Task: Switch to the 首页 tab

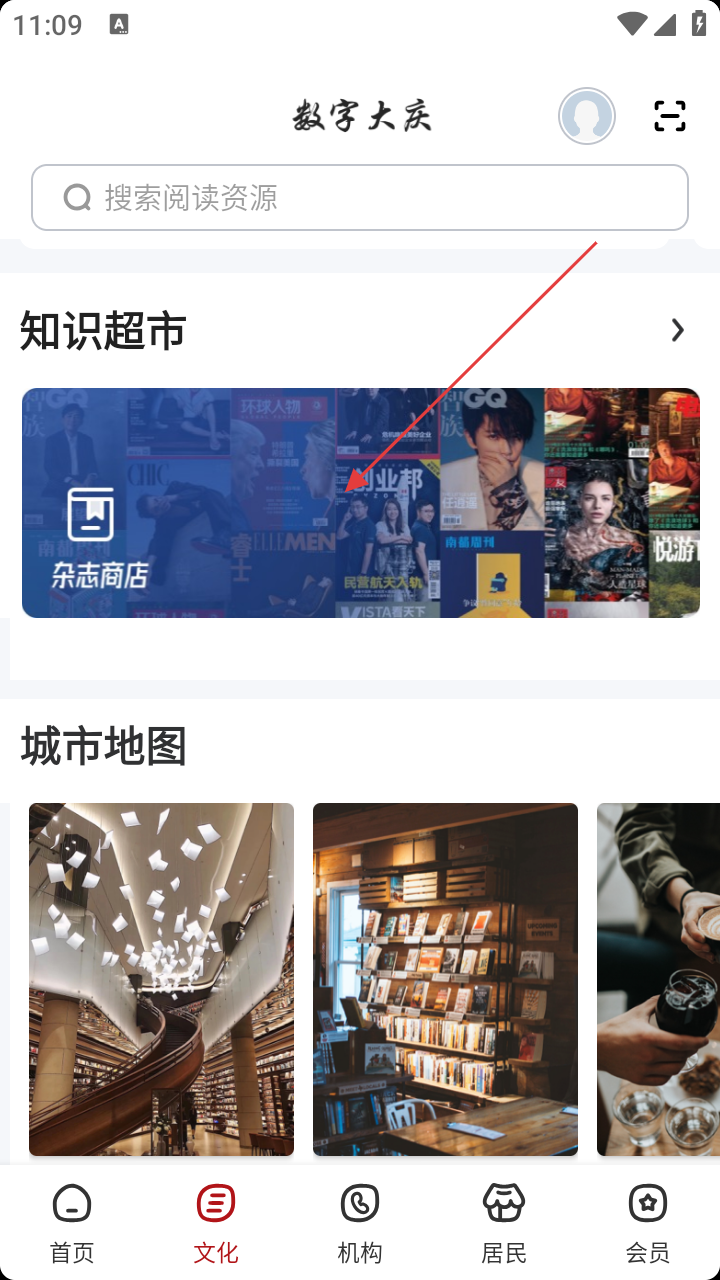Action: [x=72, y=1223]
